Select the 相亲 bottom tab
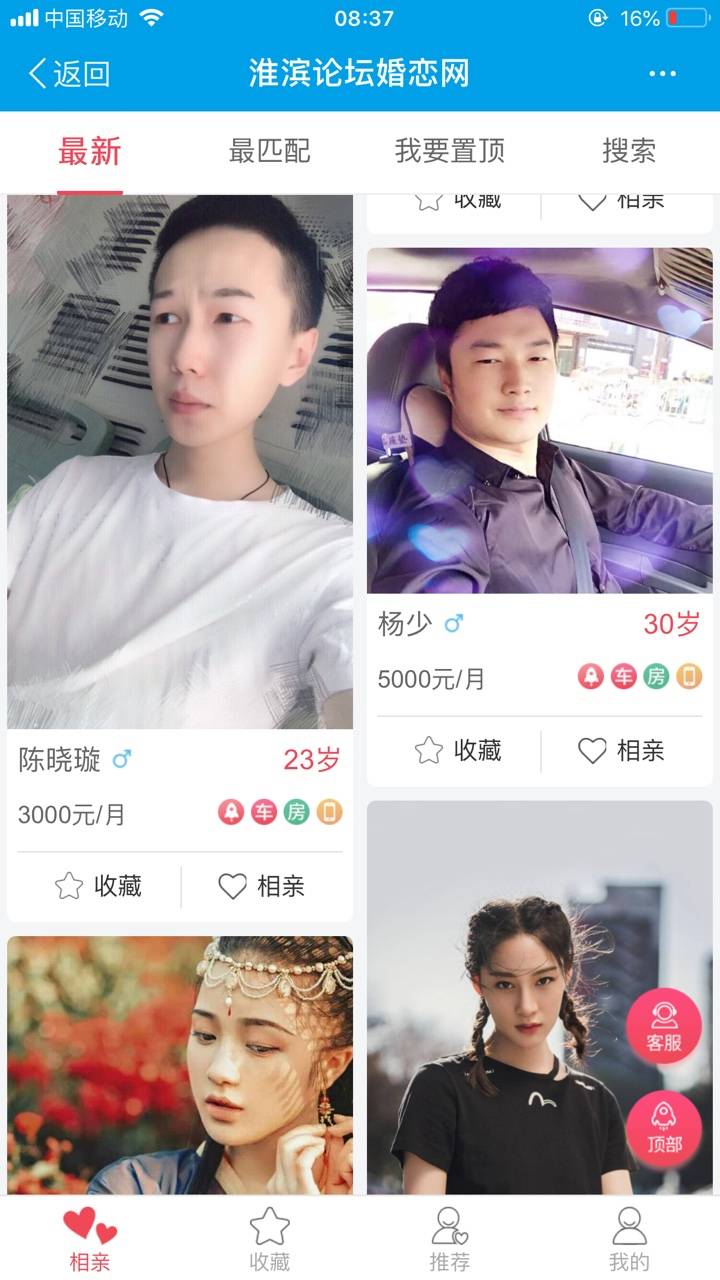The image size is (720, 1280). (89, 1238)
